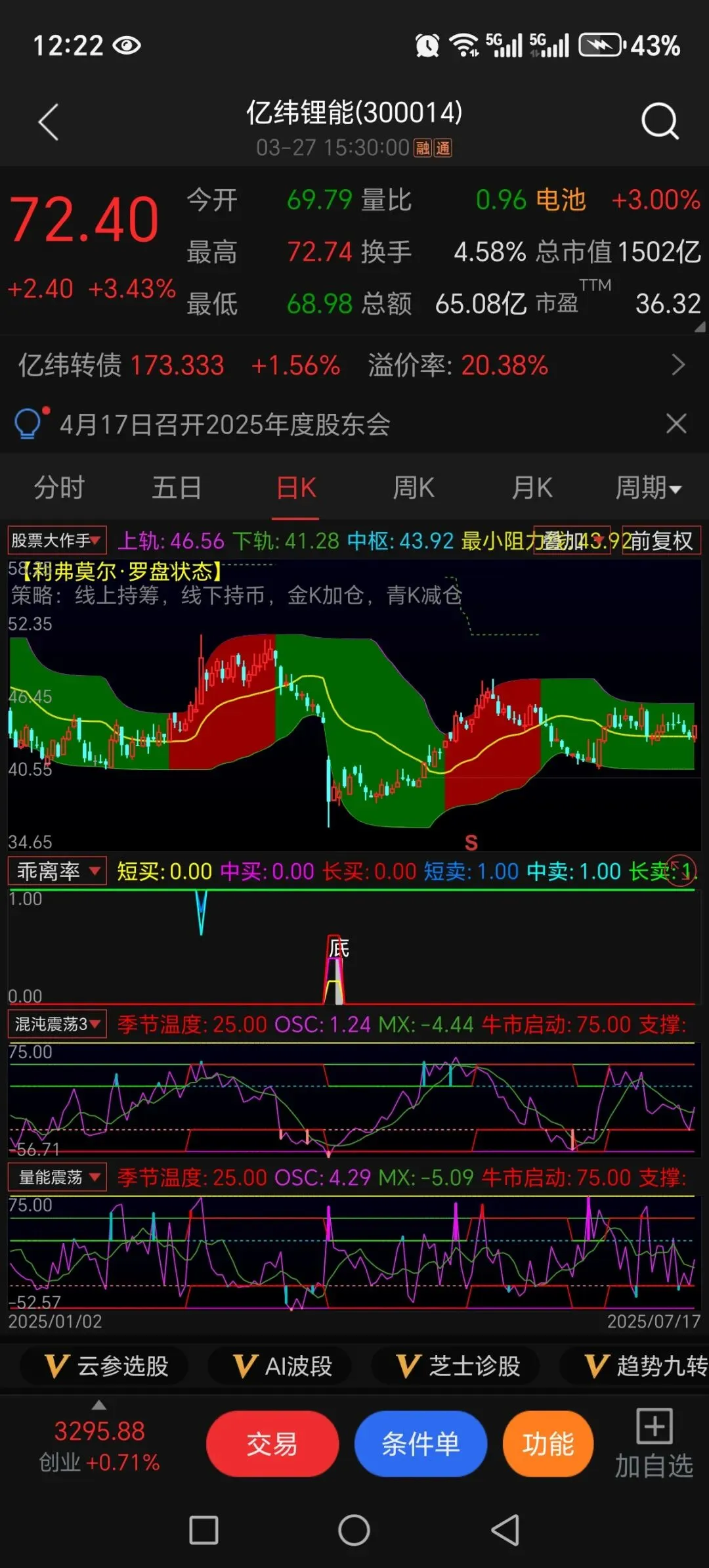Tap the red 交易 button
The image size is (709, 1568).
tap(272, 1444)
